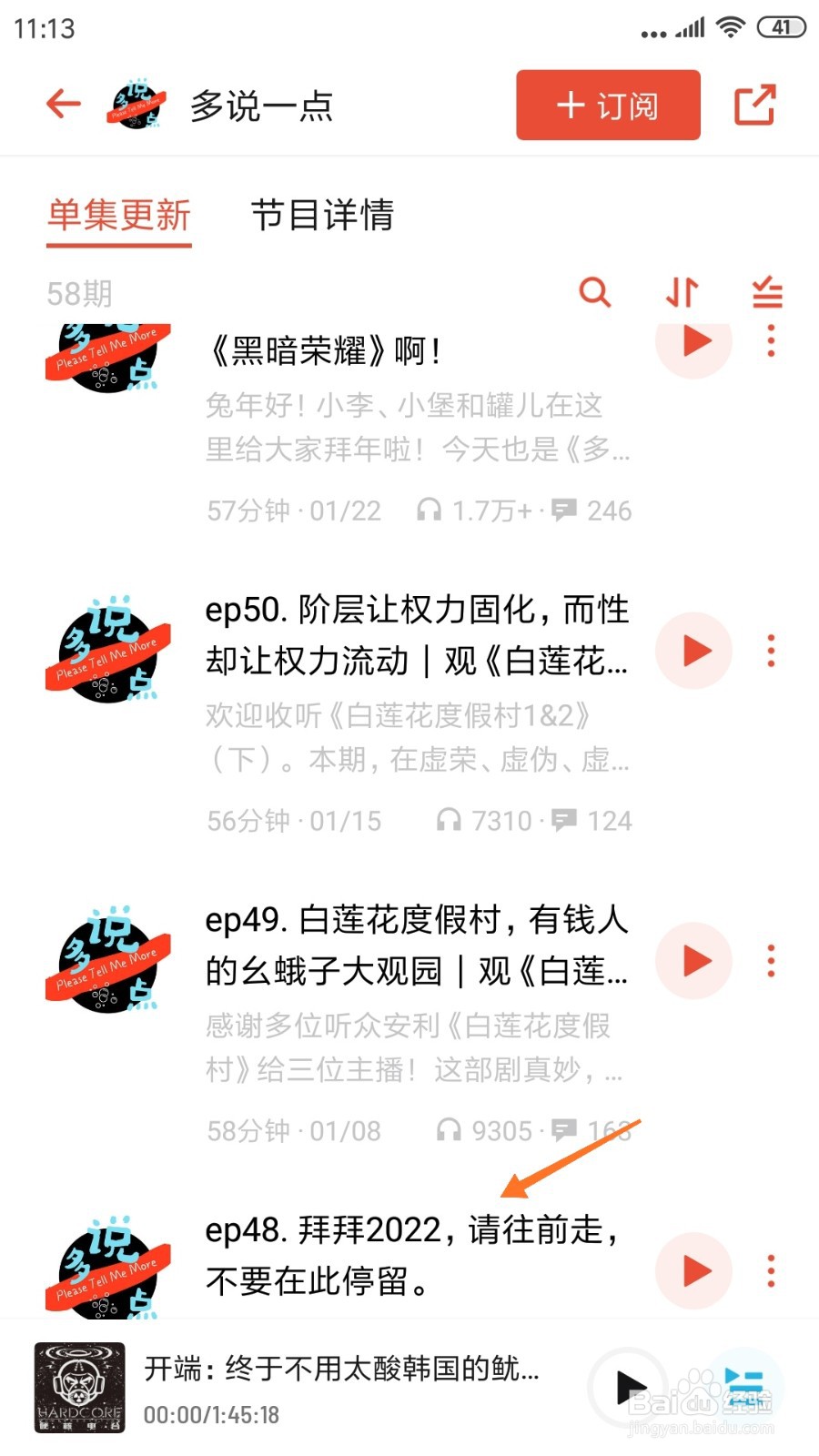The image size is (819, 1456).
Task: Play episode ep49
Action: [x=694, y=961]
